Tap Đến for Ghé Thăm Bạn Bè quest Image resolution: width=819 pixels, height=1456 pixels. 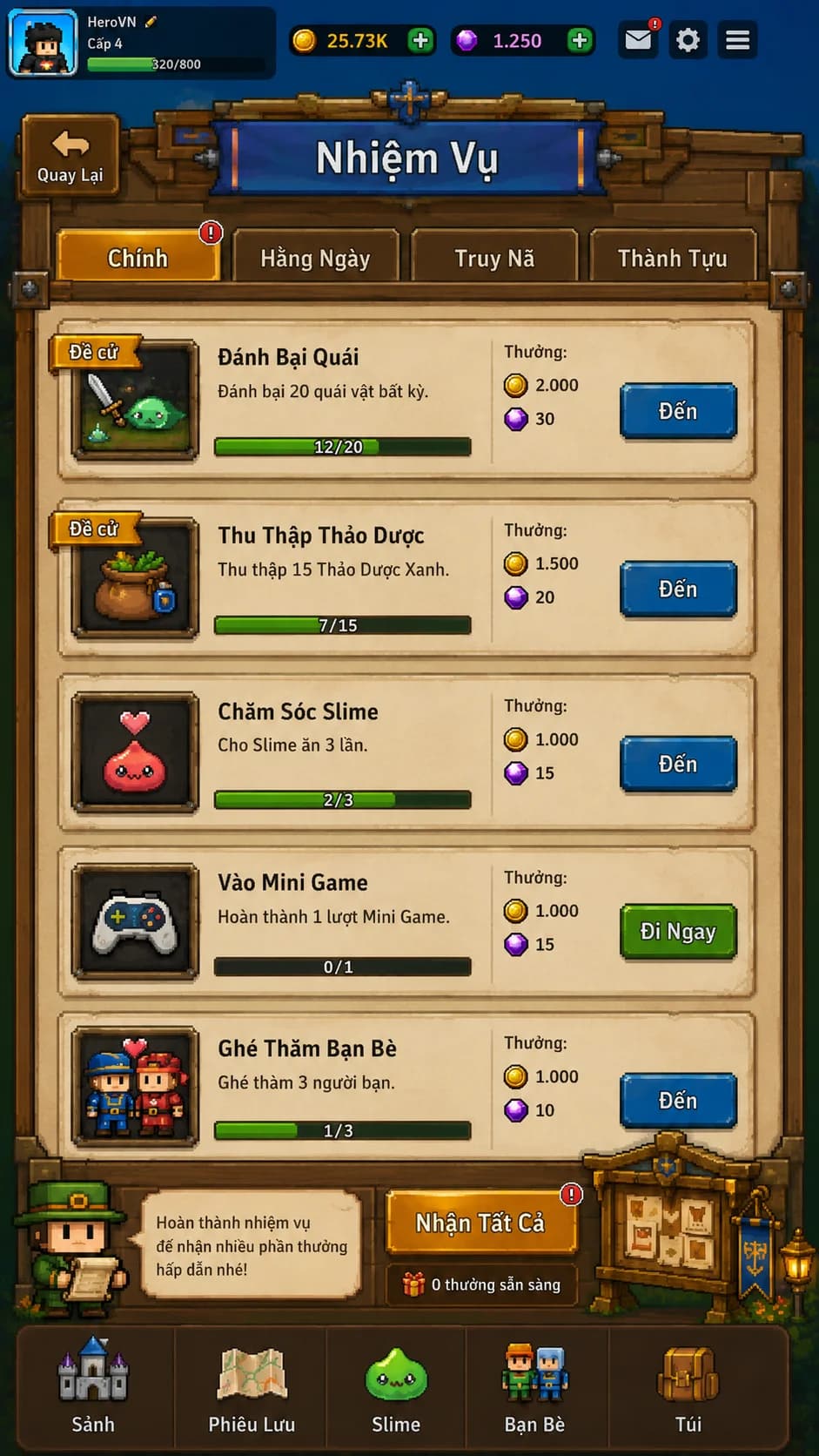coord(678,1101)
